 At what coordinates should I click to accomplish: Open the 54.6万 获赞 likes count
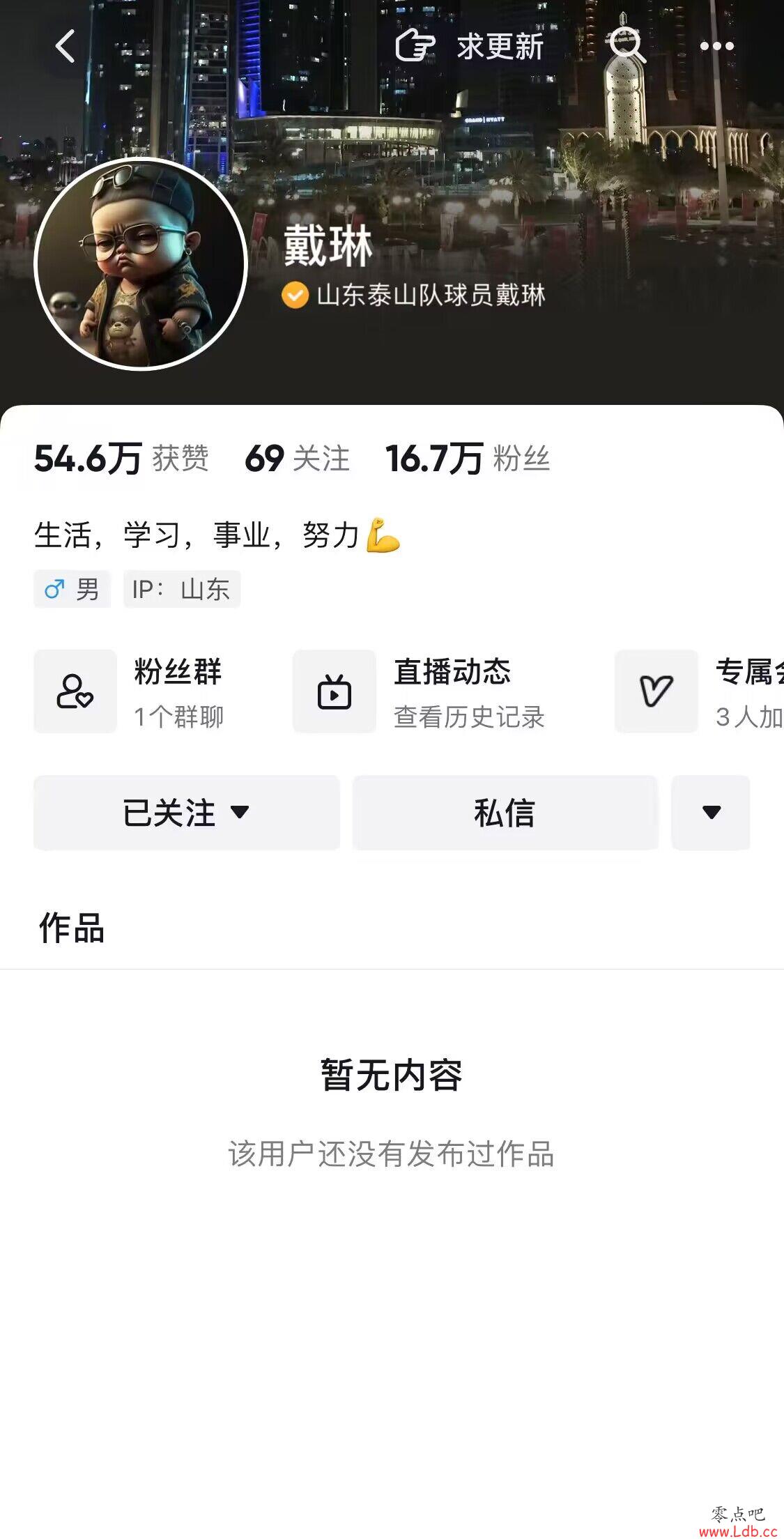(x=121, y=459)
